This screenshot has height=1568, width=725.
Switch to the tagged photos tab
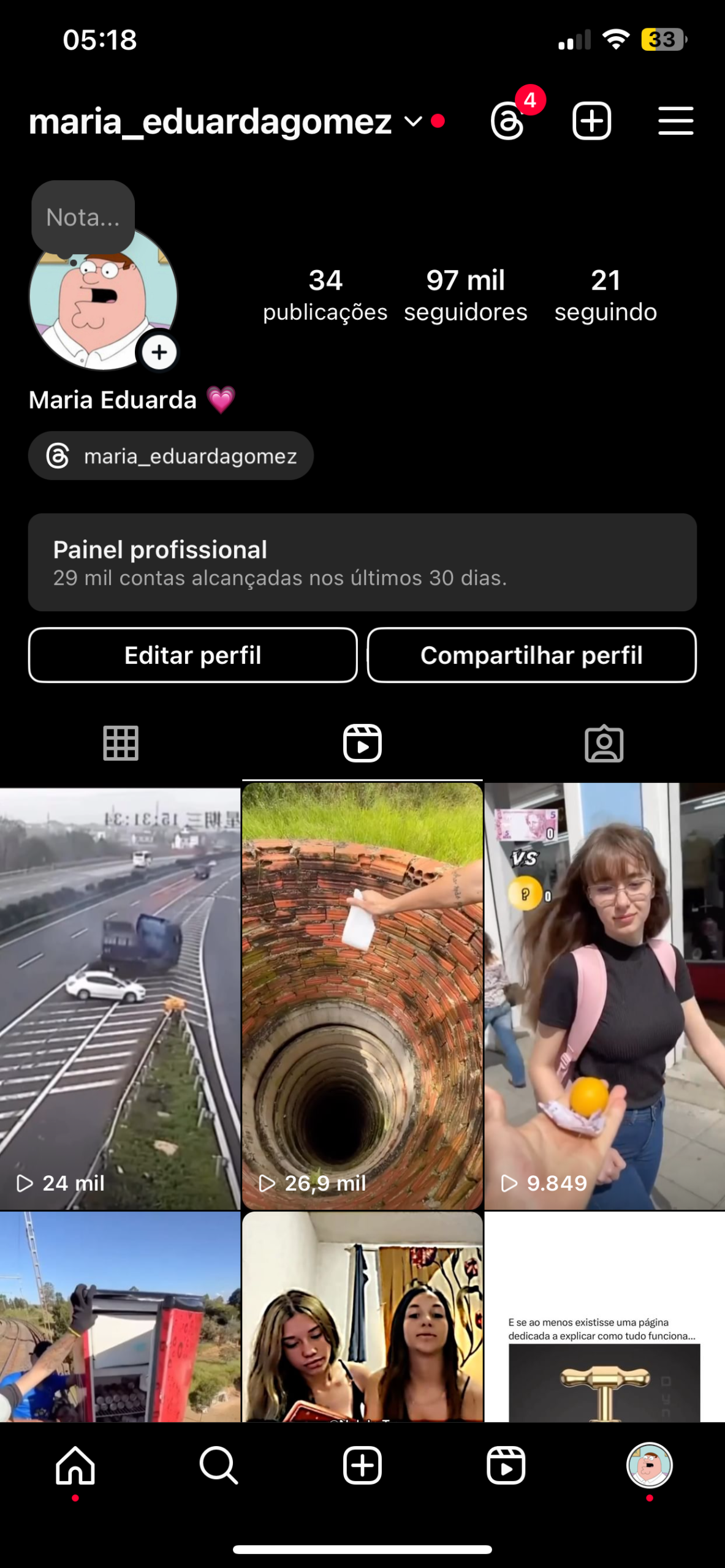(604, 744)
